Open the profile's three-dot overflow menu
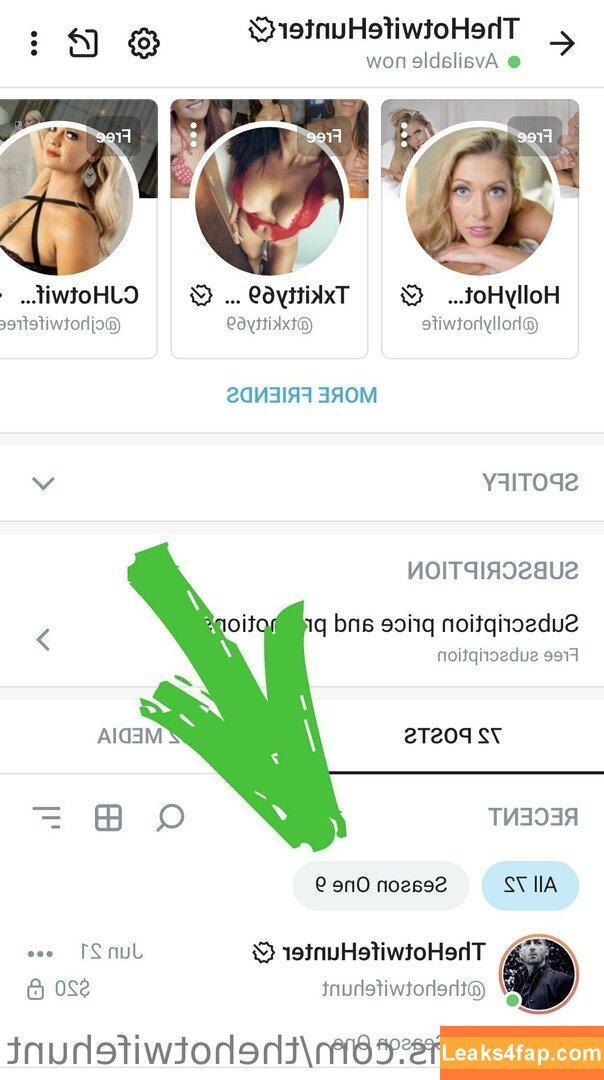 click(34, 43)
